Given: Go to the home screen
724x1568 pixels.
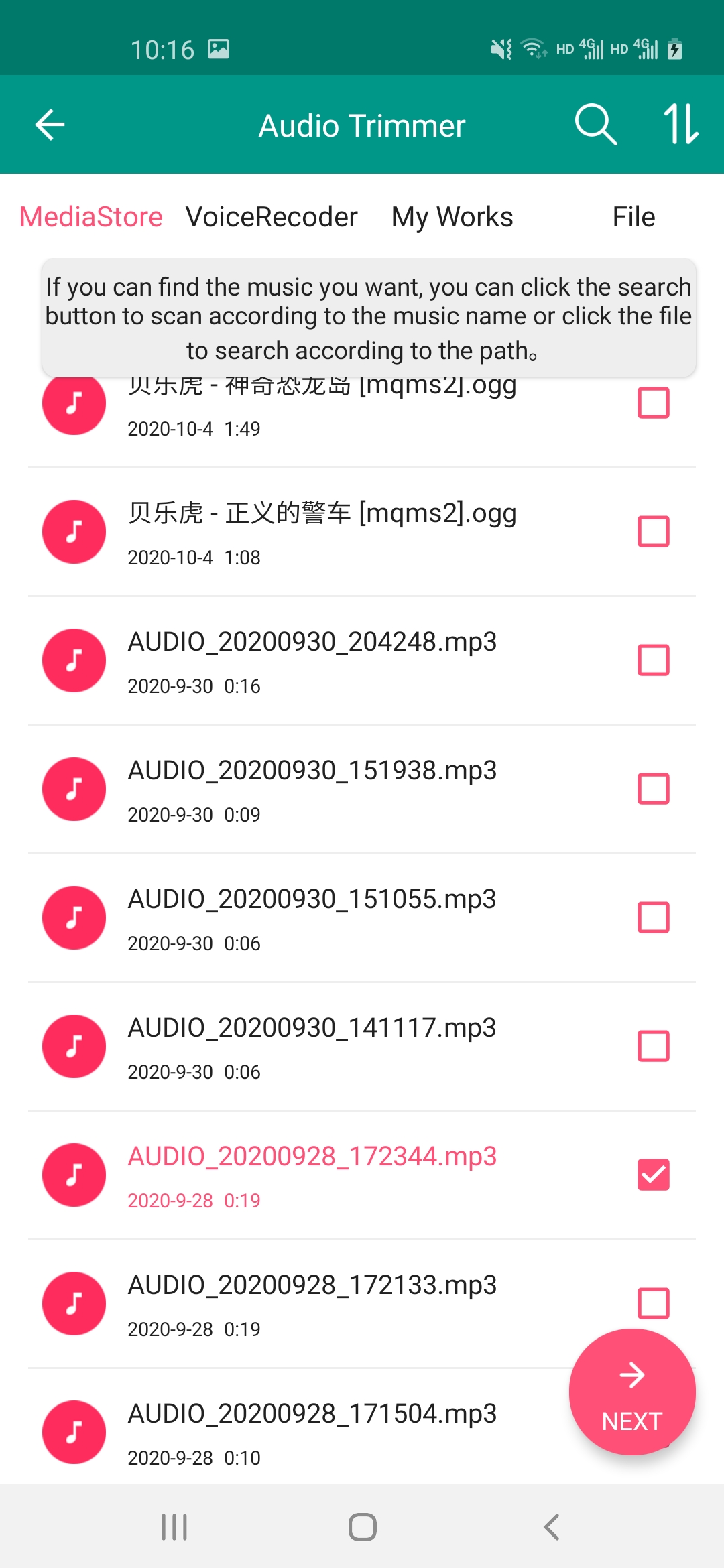Looking at the screenshot, I should (x=362, y=1527).
